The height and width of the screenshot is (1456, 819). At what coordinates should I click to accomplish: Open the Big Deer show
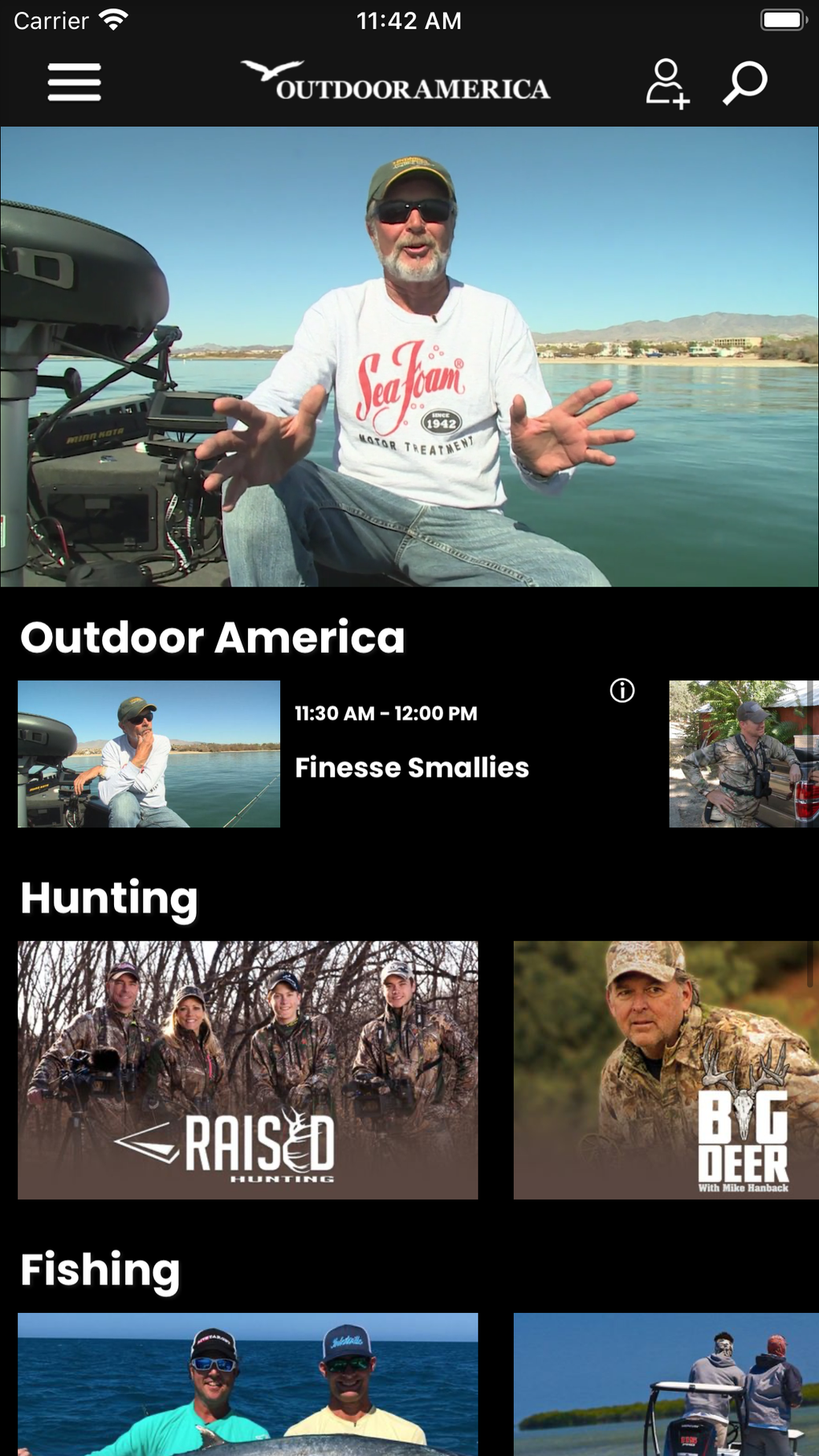666,1070
